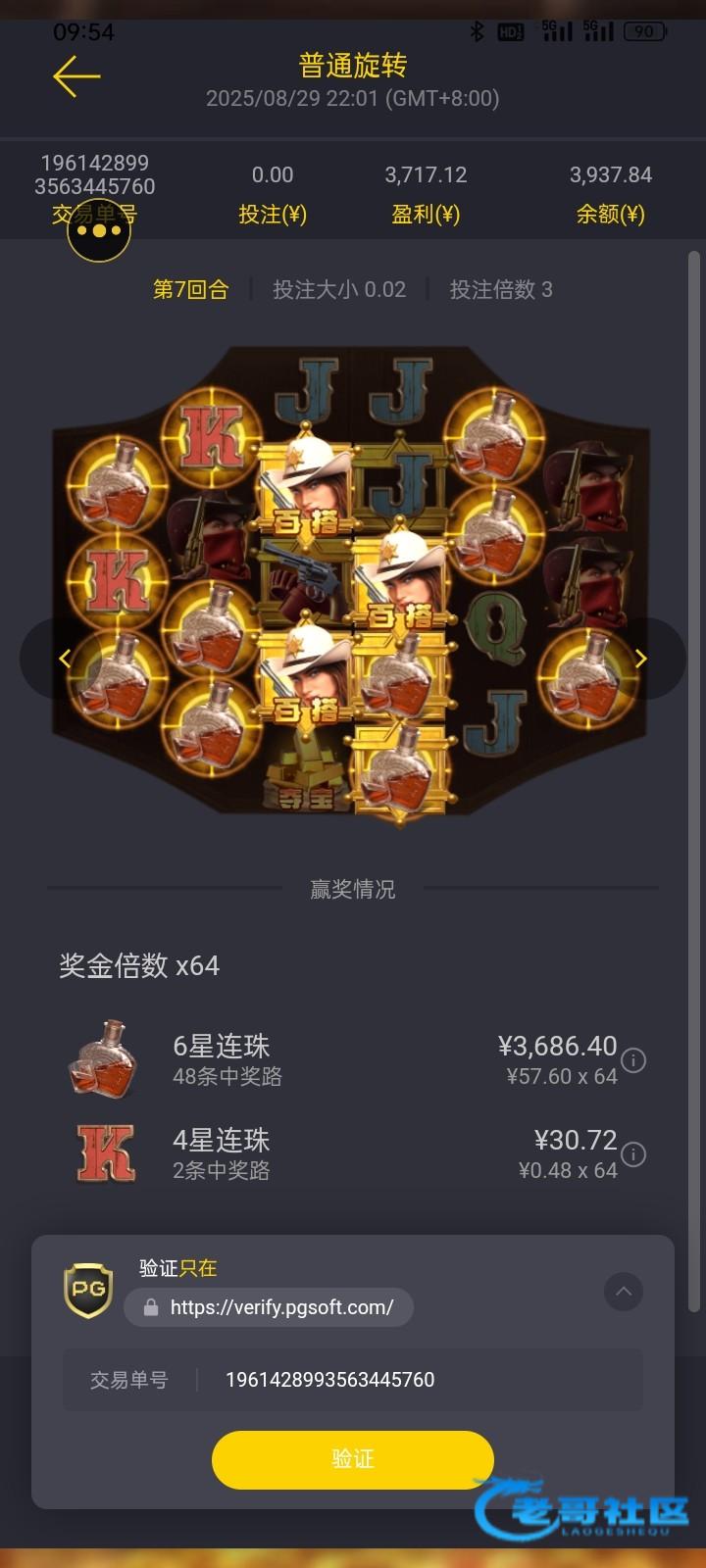706x1568 pixels.
Task: Open info for 4星连珠 ¥30.72 win
Action: coord(634,1154)
